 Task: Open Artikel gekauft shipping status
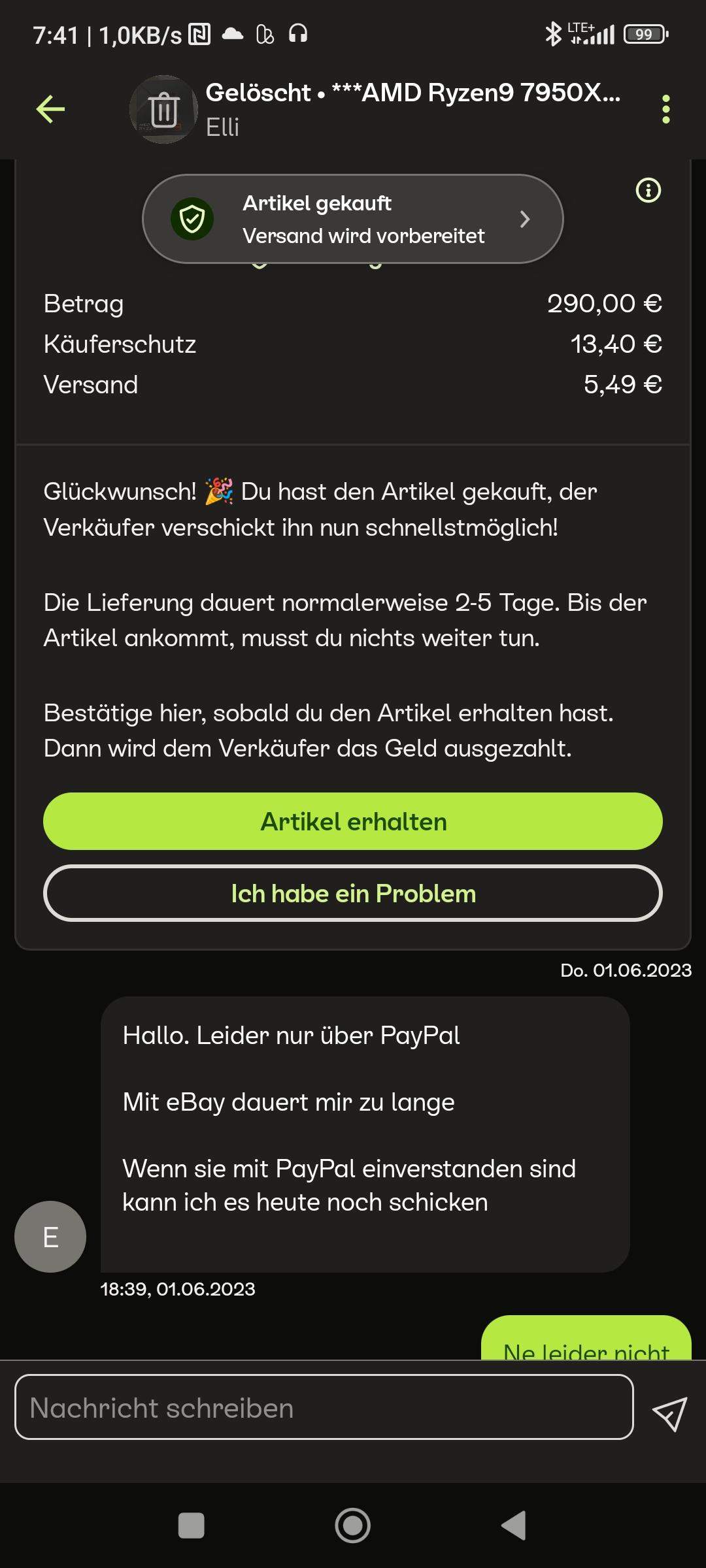coord(352,219)
